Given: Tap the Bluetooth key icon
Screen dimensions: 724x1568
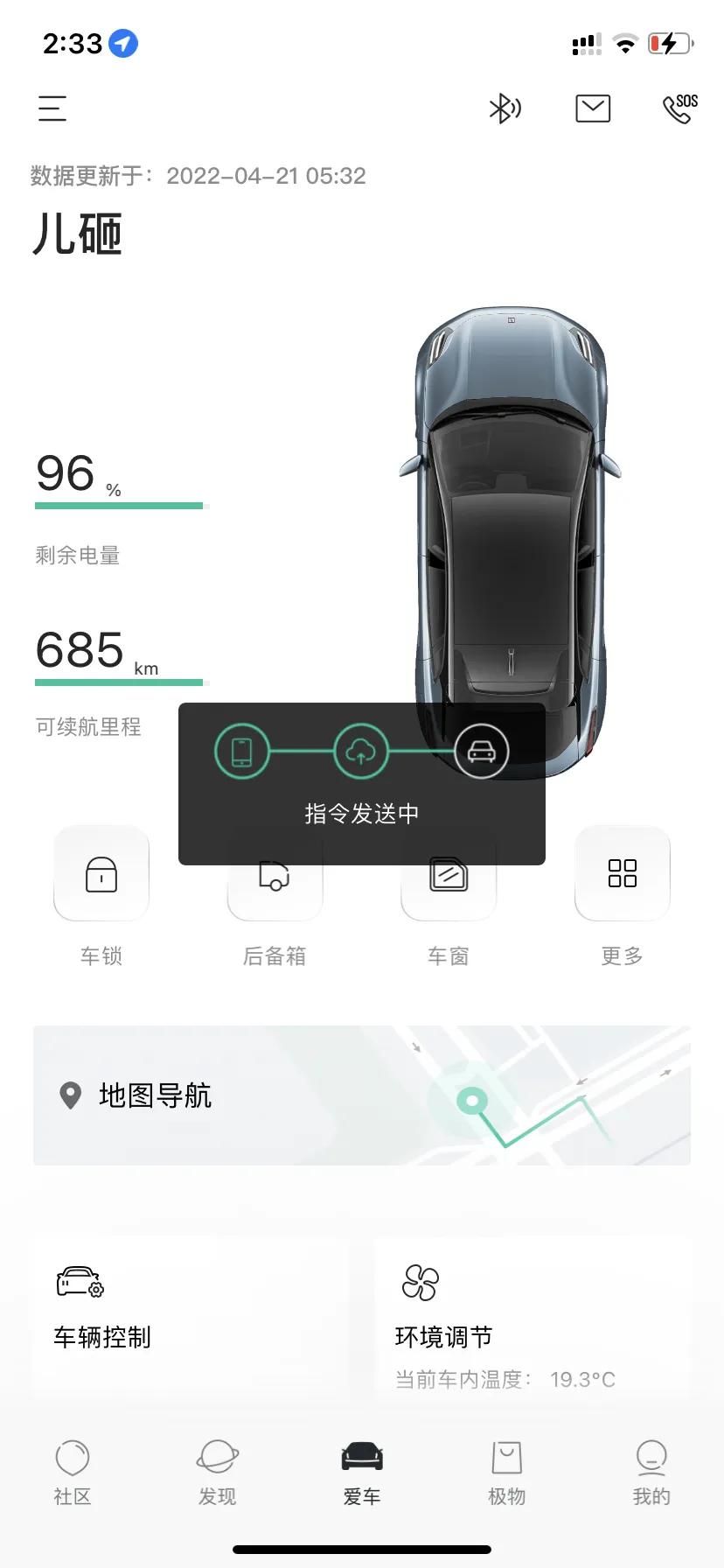Looking at the screenshot, I should (x=505, y=108).
